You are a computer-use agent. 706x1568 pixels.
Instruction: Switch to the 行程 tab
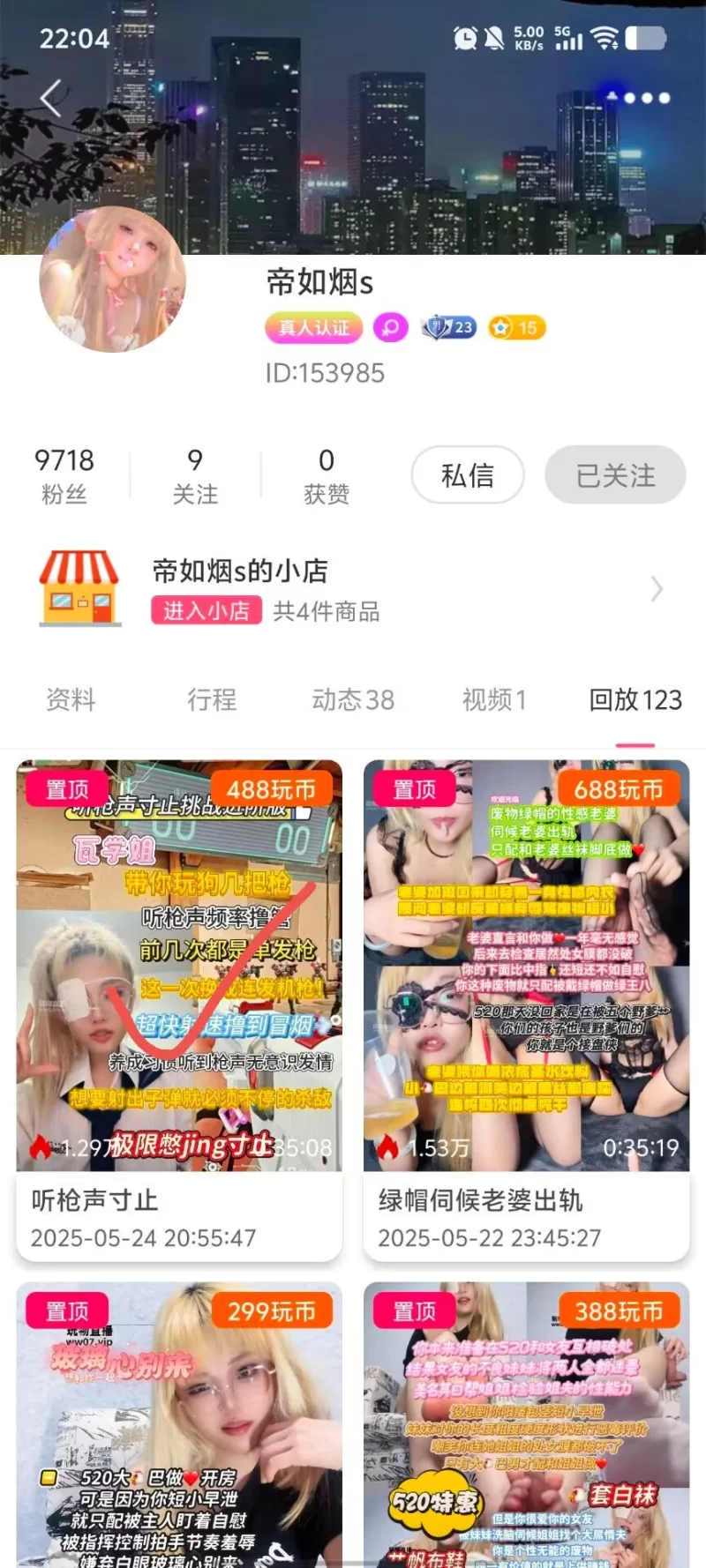[212, 700]
